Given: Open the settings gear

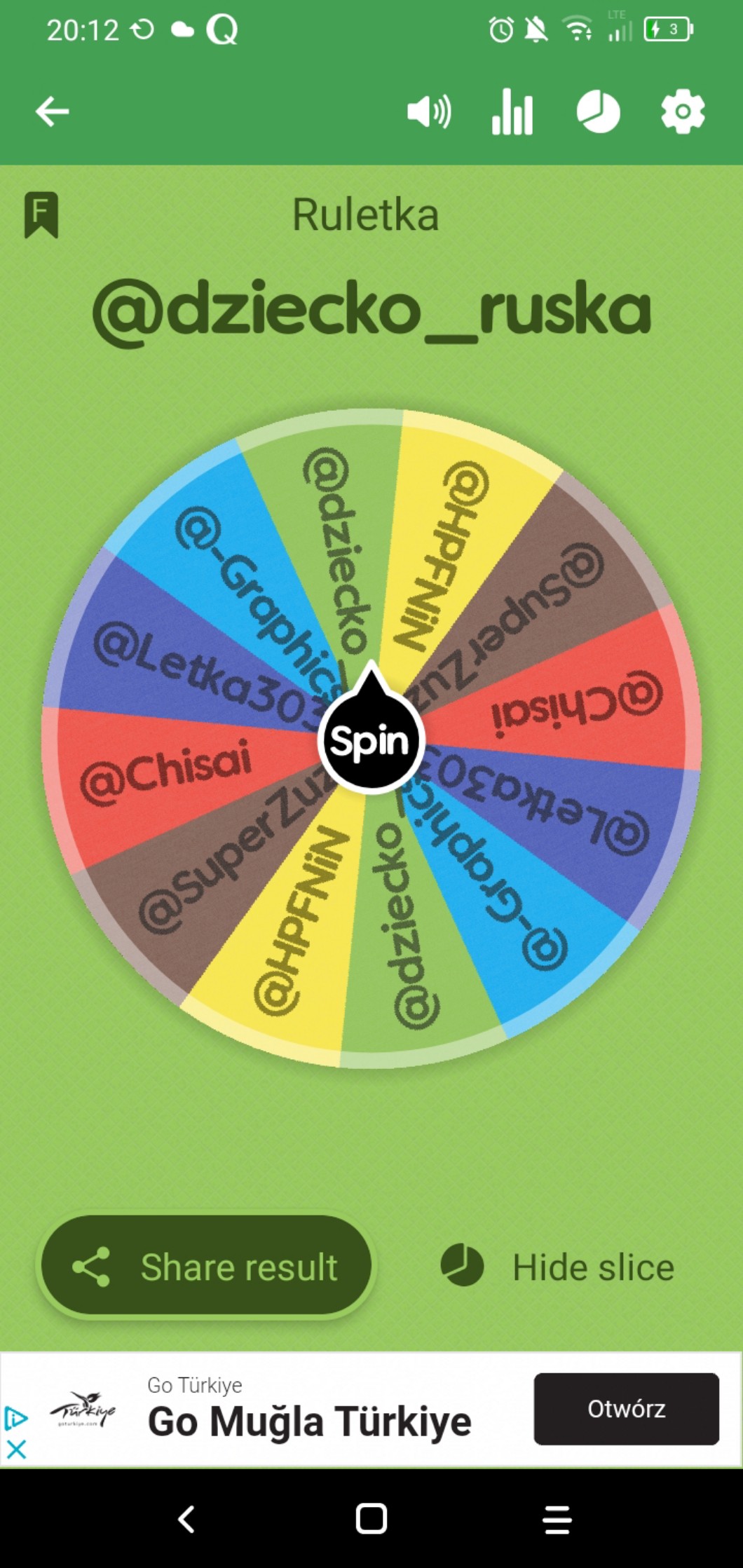Looking at the screenshot, I should (683, 111).
